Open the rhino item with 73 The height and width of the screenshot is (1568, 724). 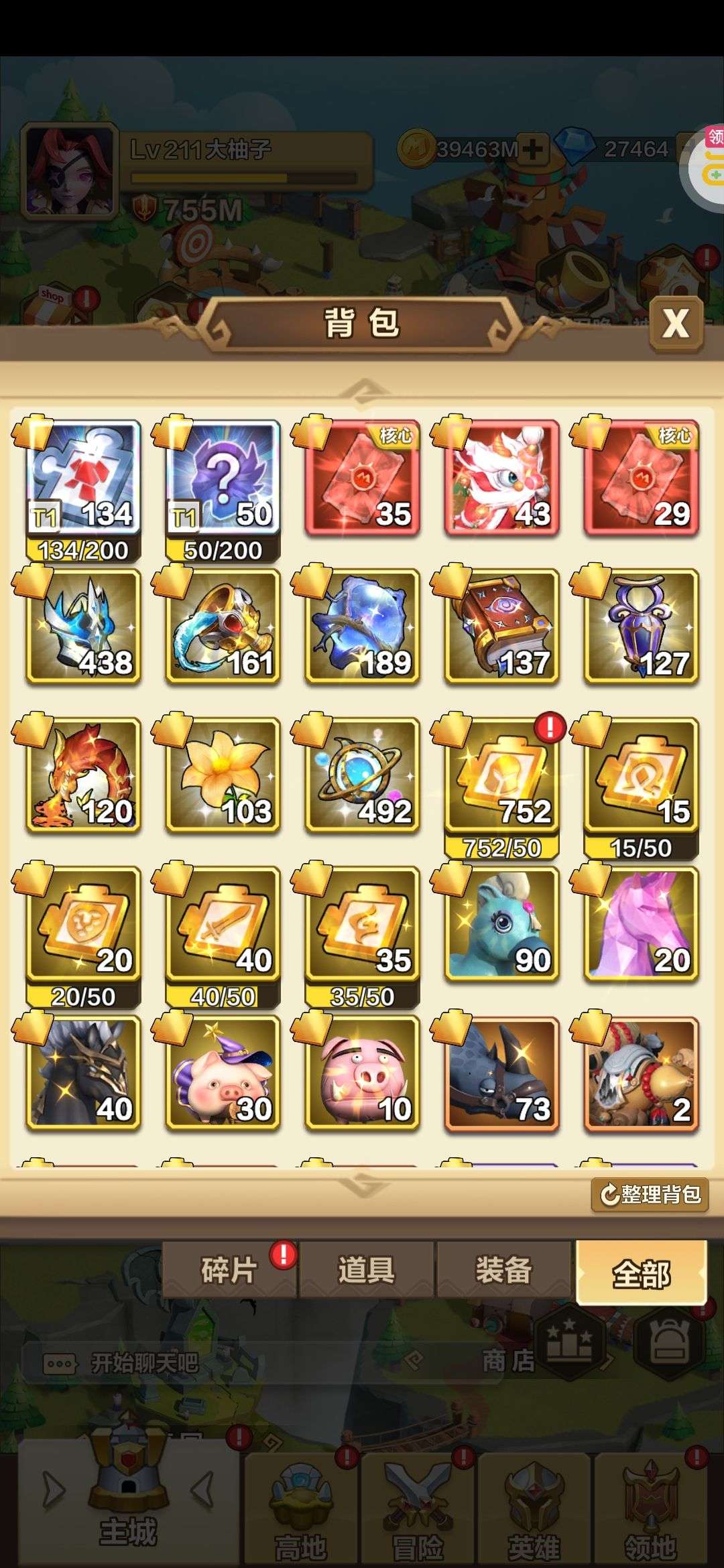(x=501, y=1073)
